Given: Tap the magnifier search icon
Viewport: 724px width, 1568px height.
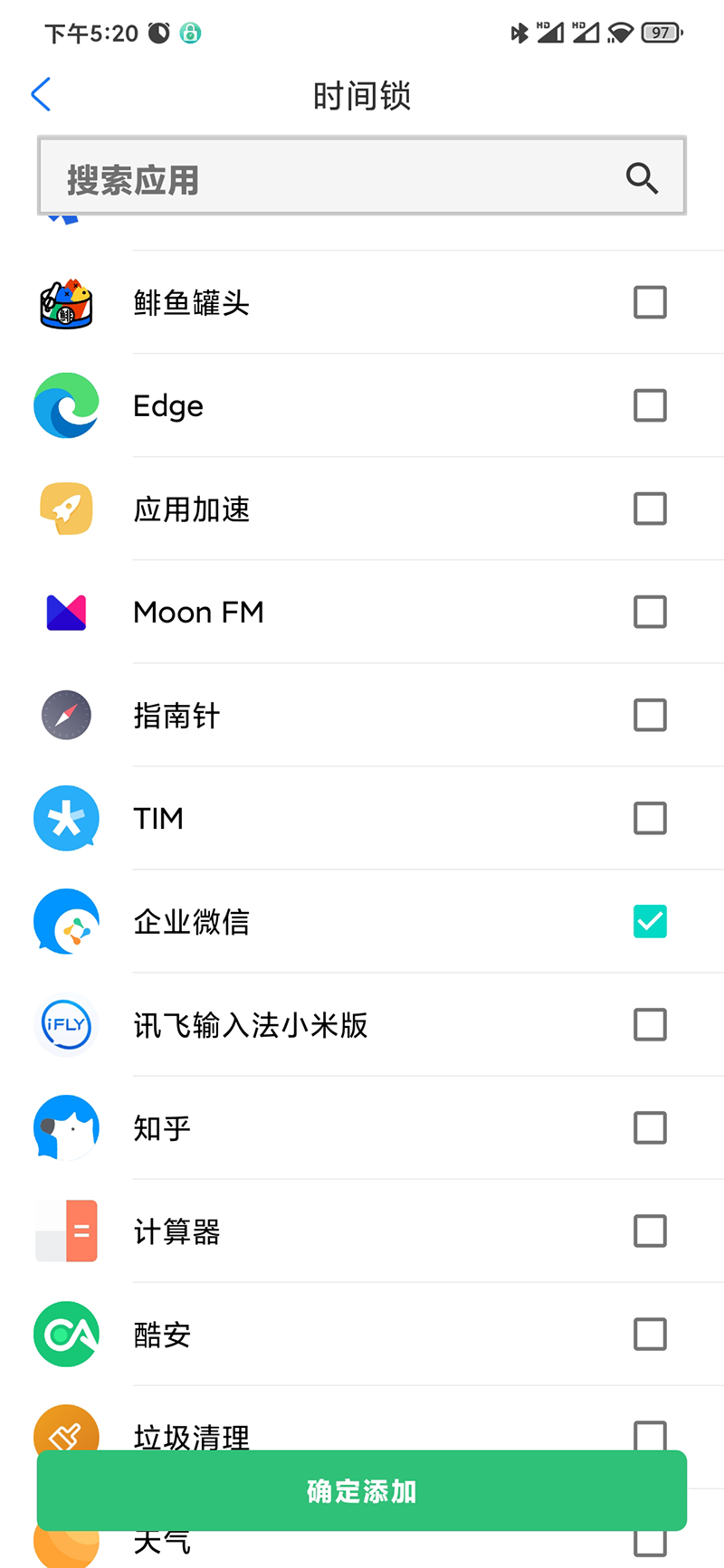Looking at the screenshot, I should click(642, 178).
